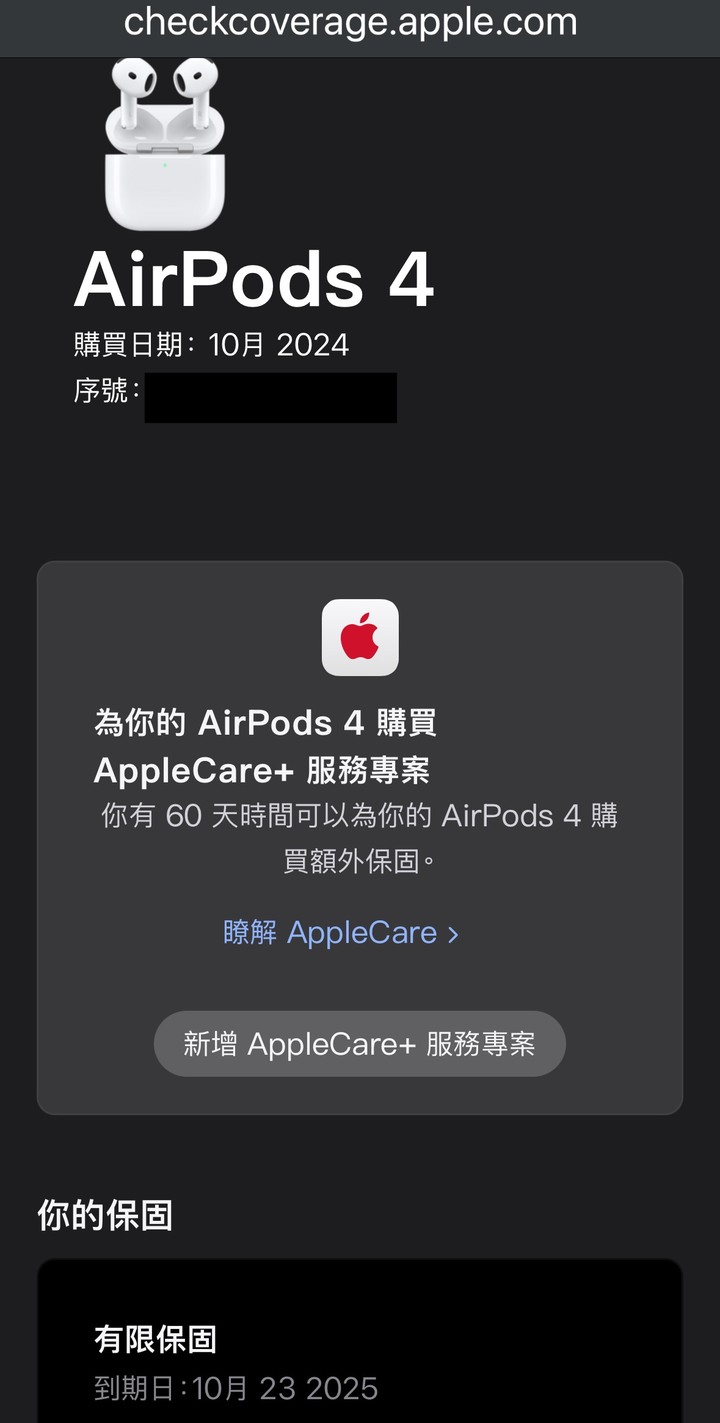Open the 瞭解 AppleCare link
Viewport: 720px width, 1423px height.
pos(341,933)
